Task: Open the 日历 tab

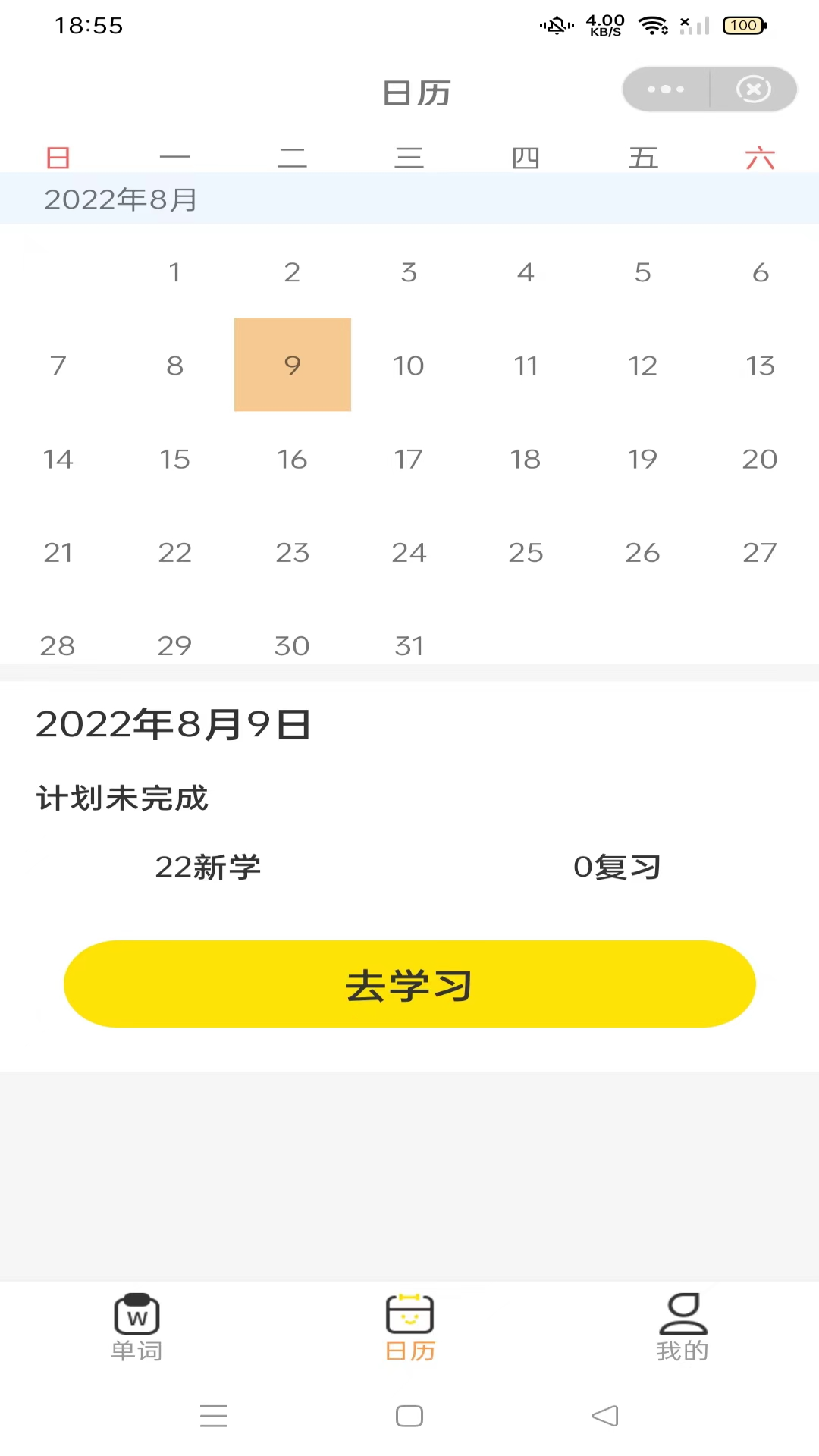Action: pos(409,1327)
